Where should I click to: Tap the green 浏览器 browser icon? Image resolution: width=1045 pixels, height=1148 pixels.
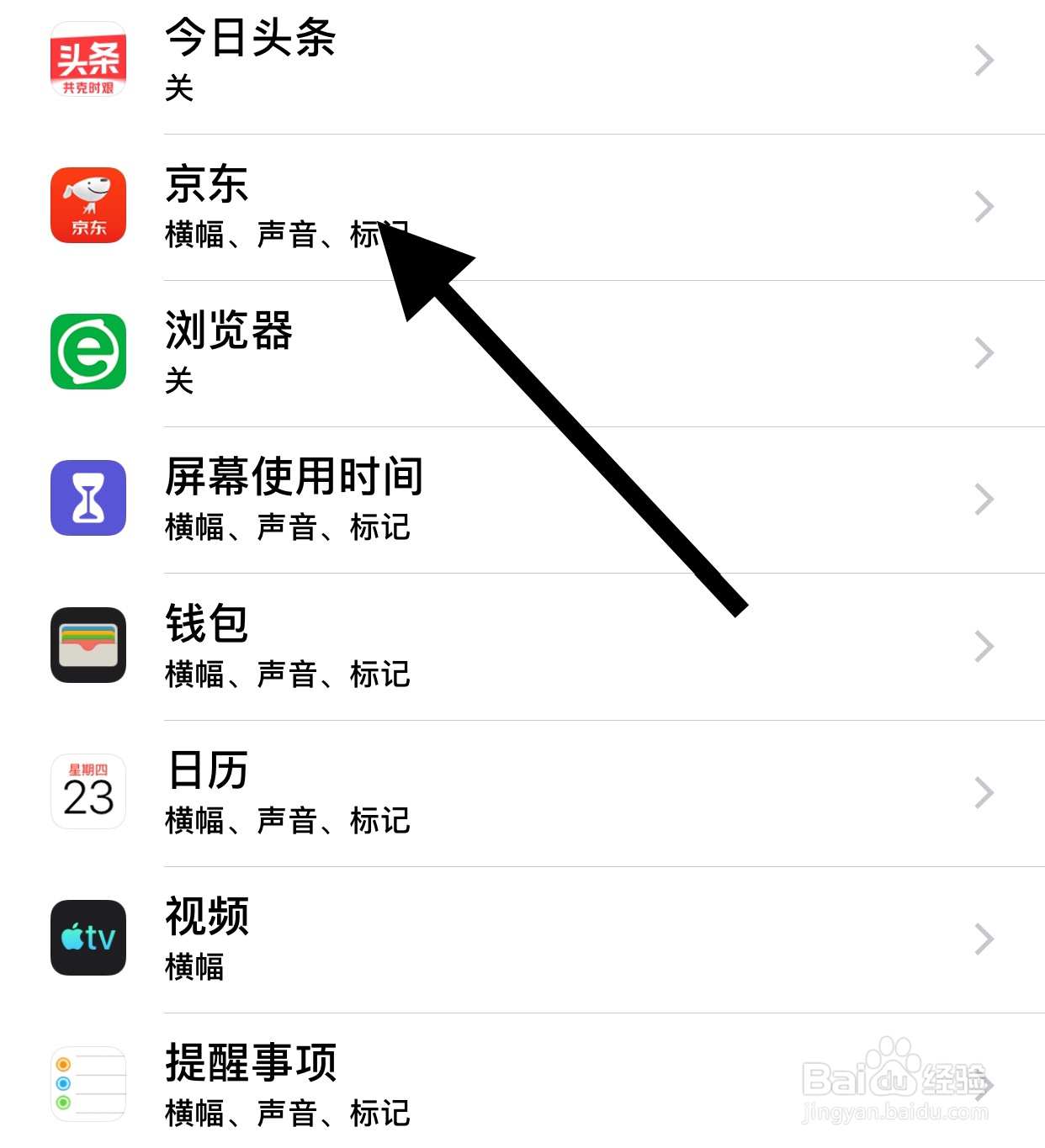click(88, 352)
